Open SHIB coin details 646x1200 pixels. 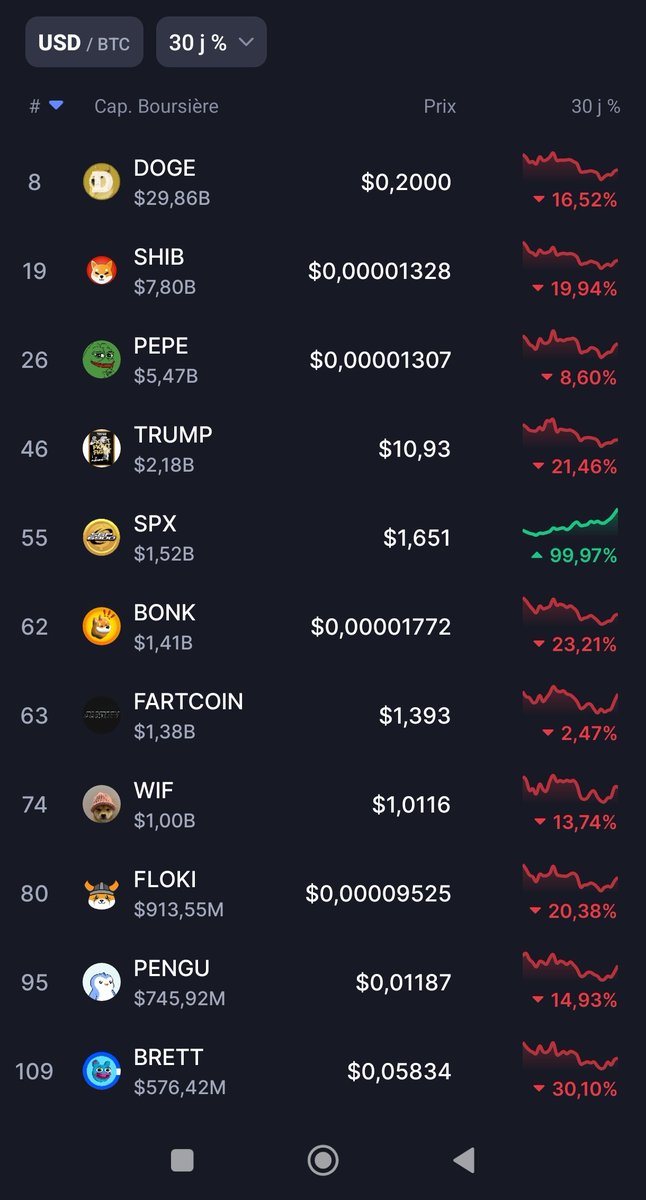[323, 271]
